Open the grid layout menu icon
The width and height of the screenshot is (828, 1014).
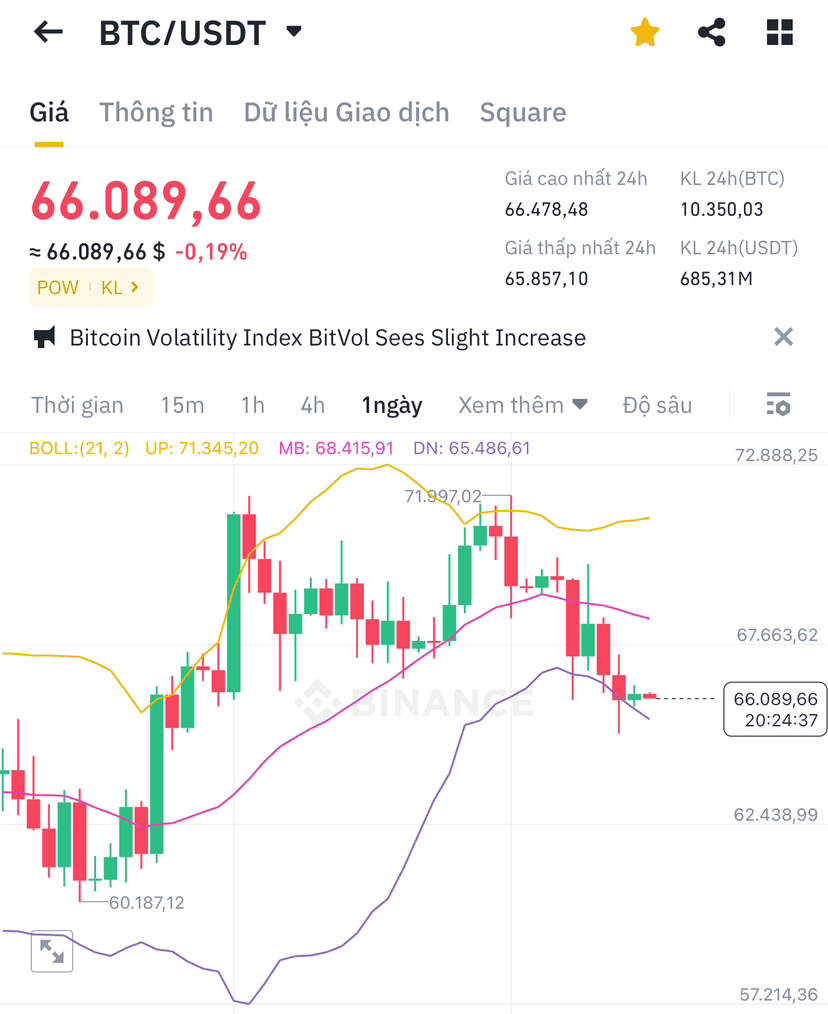point(780,33)
